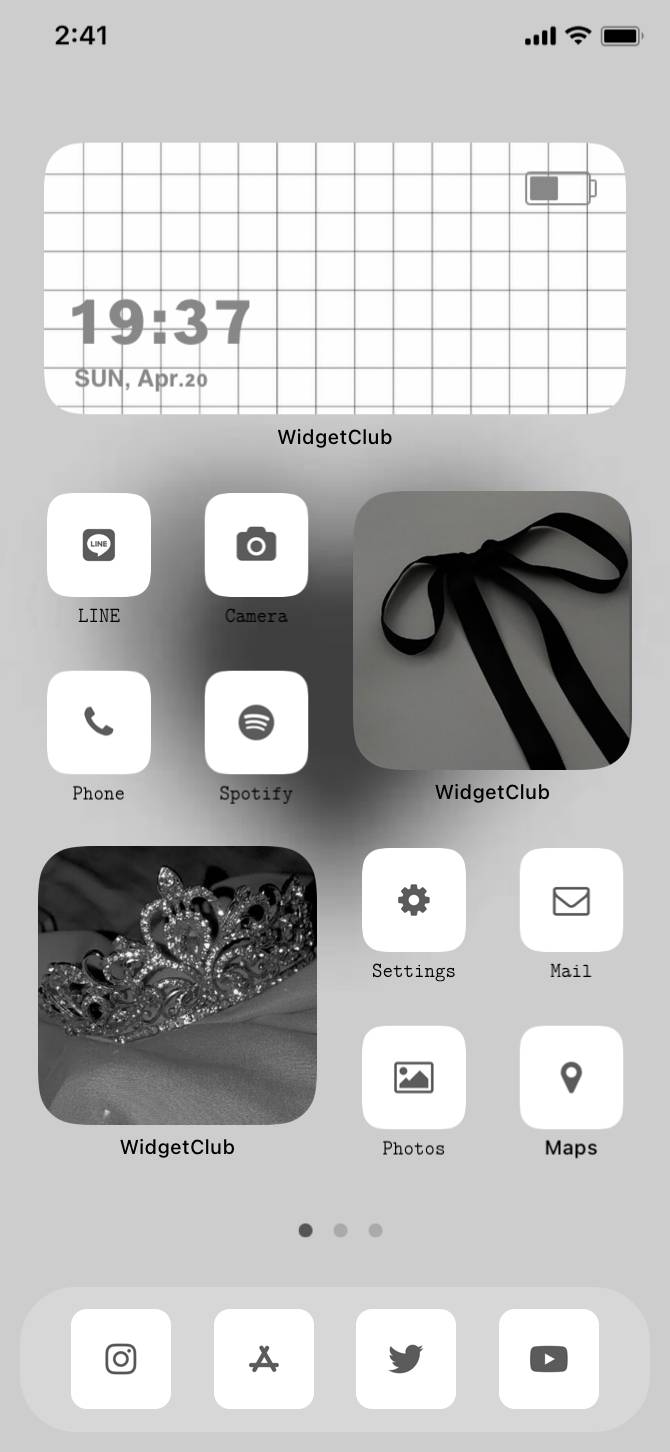Launch Twitter from the dock

406,1358
